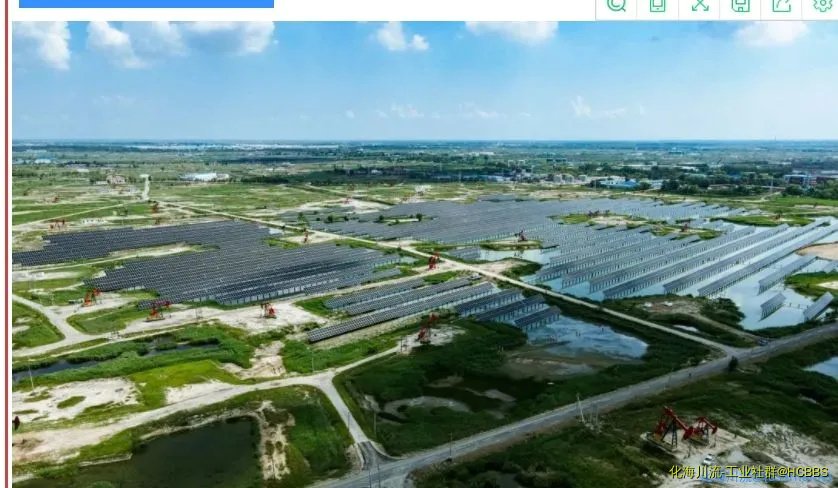Share using the export arrow icon

(781, 5)
